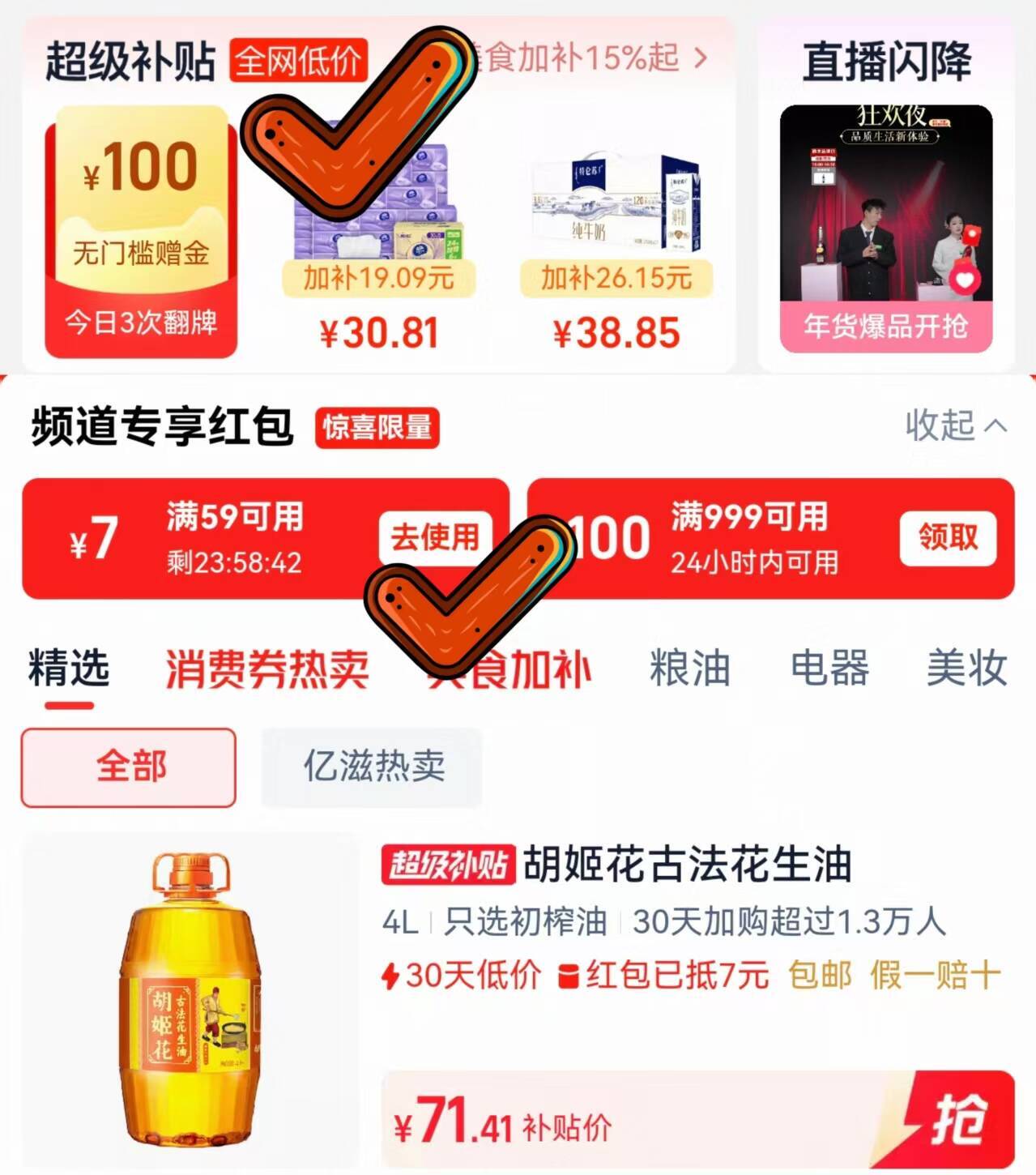Switch to the 消费券热卖 tab
The height and width of the screenshot is (1175, 1036).
pos(266,669)
